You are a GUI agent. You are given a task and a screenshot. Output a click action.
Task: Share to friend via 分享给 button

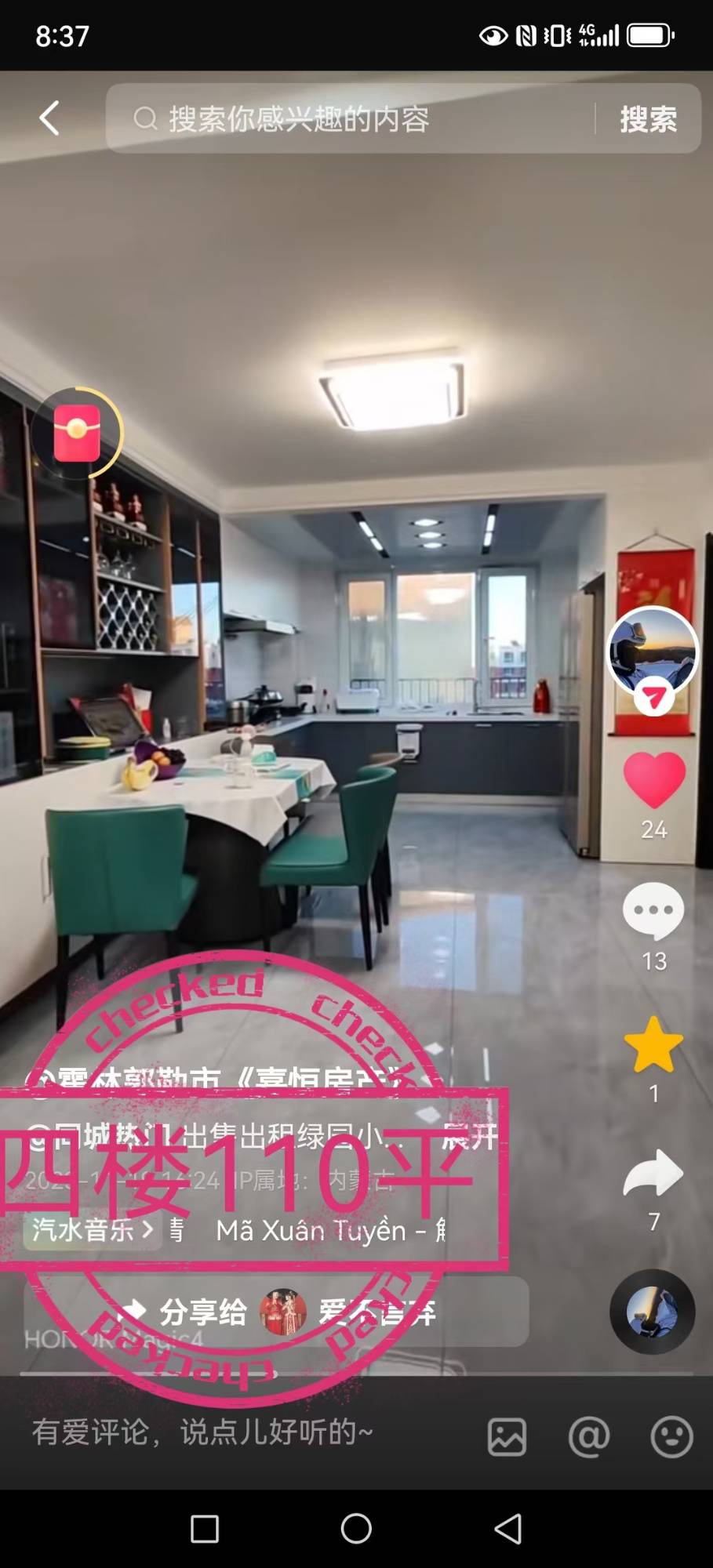point(276,1312)
